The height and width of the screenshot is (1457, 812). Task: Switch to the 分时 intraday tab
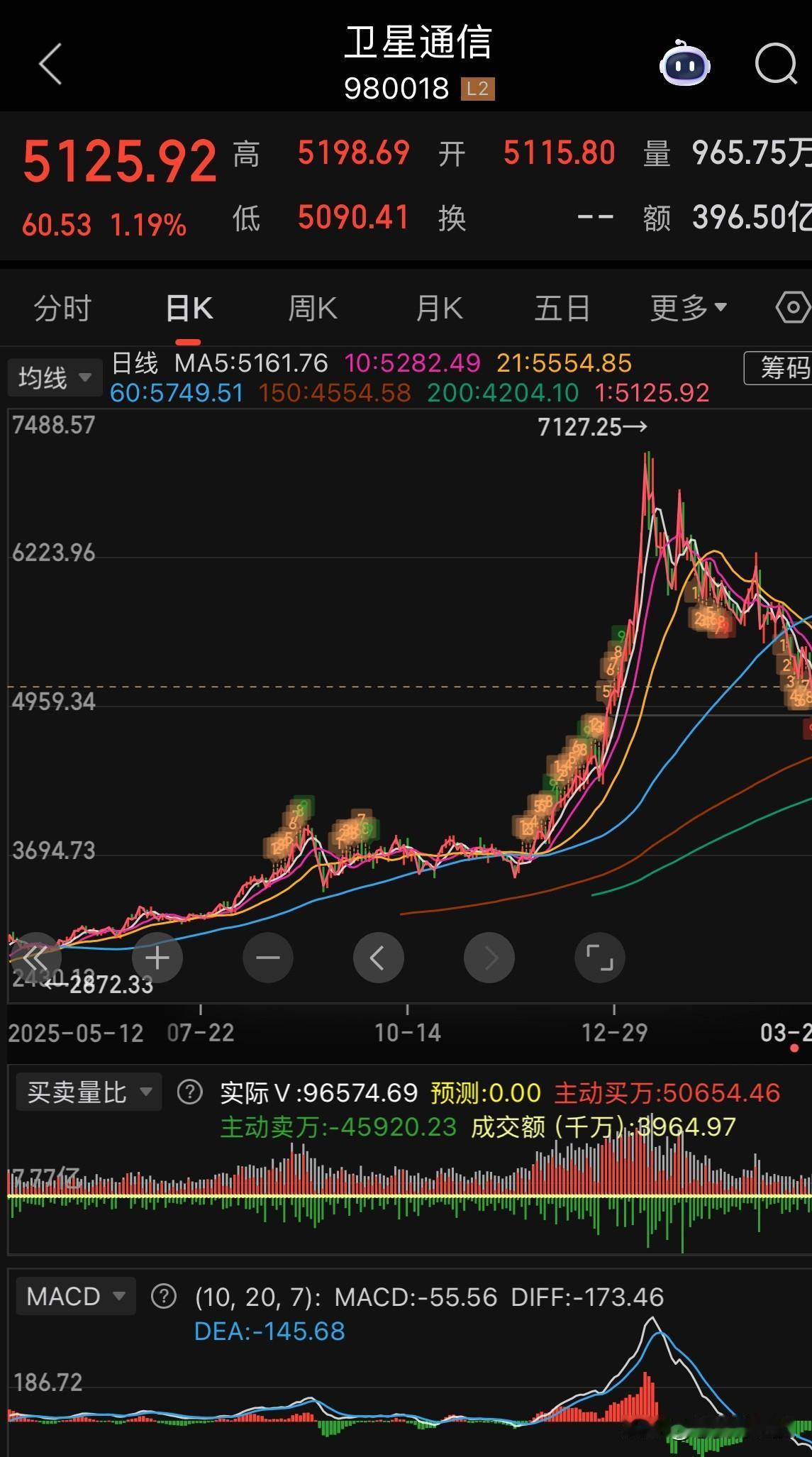pos(62,308)
